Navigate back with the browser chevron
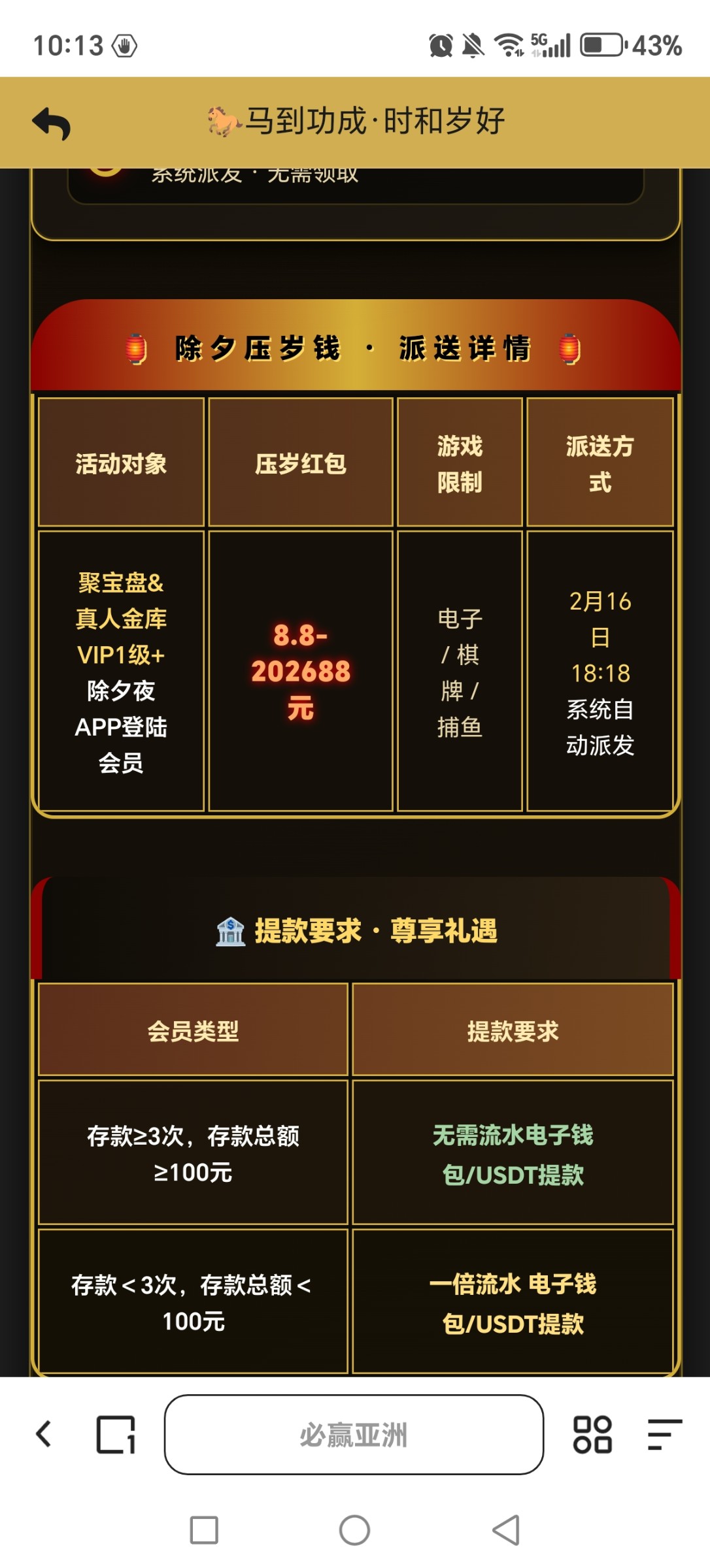This screenshot has height=1568, width=710. click(44, 1435)
